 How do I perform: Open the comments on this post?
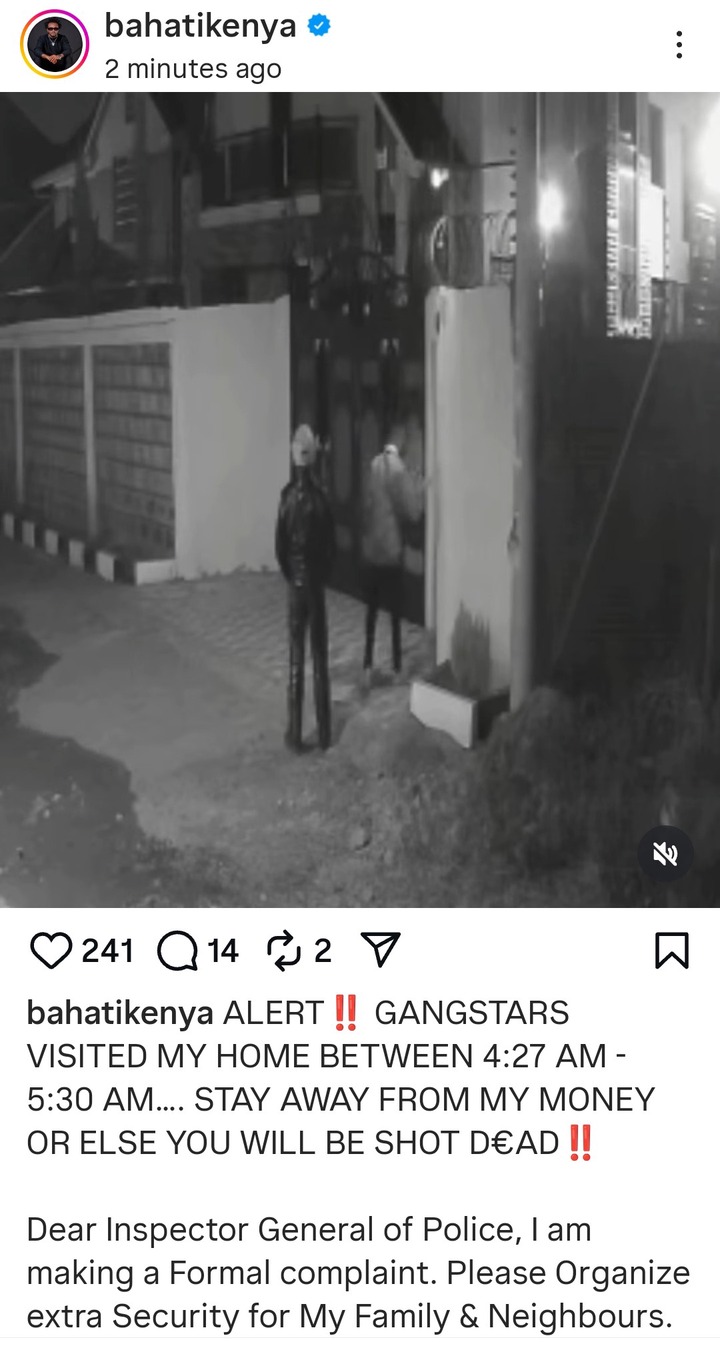[x=178, y=951]
